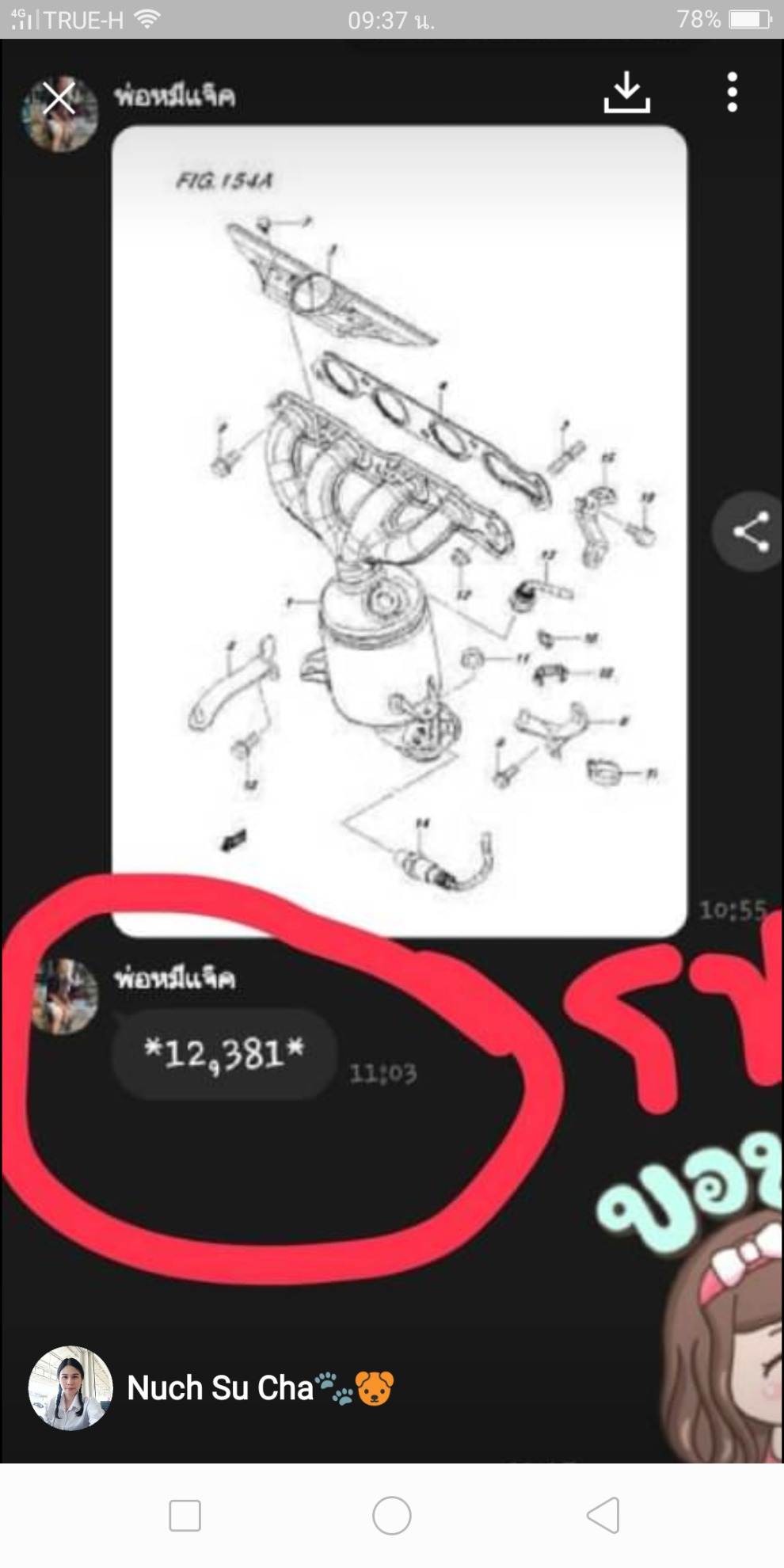Tap the system back button
Viewport: 784px width, 1568px height.
tap(603, 1516)
